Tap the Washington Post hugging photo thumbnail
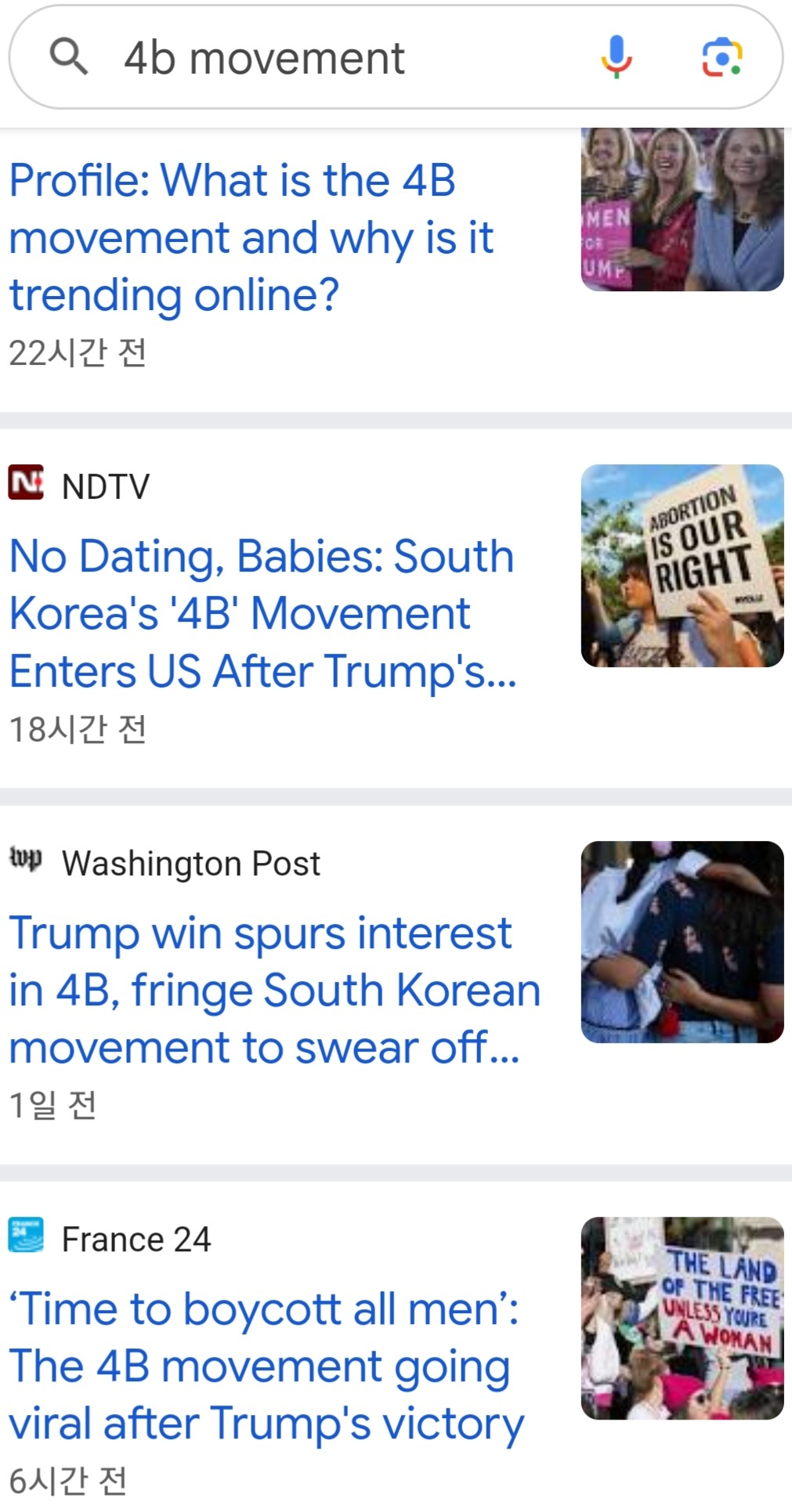The height and width of the screenshot is (1512, 792). pyautogui.click(x=682, y=942)
